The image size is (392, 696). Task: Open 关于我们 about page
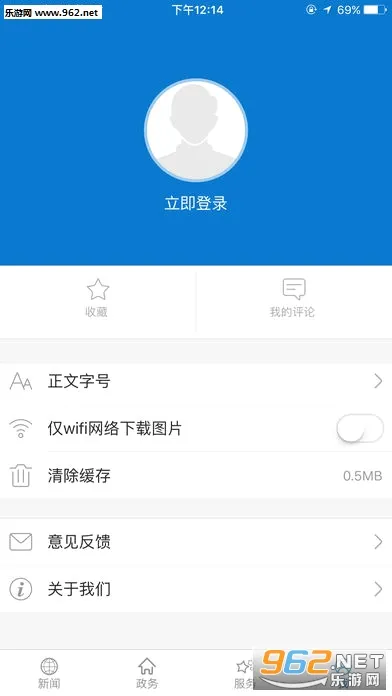tap(196, 589)
